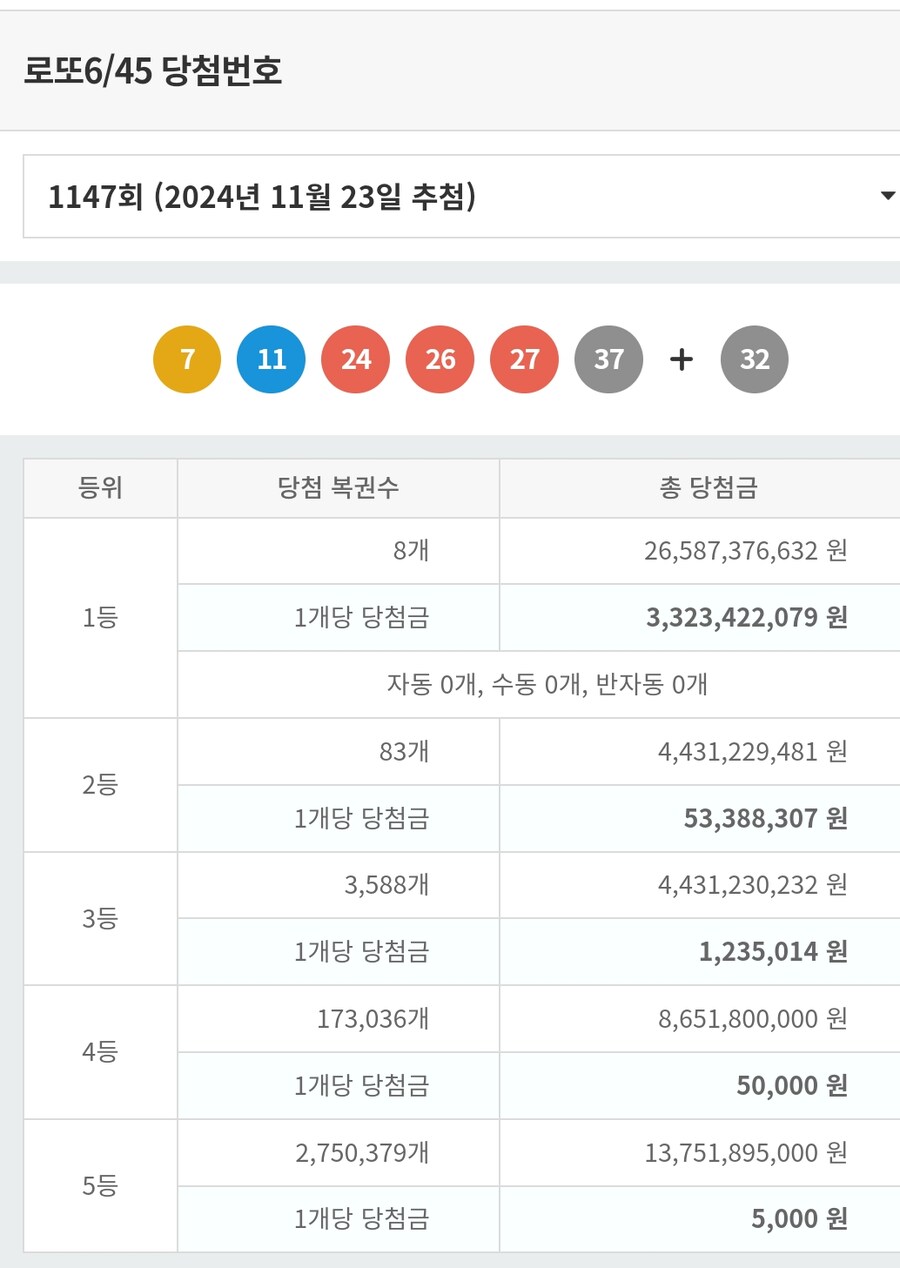
Task: Click the 1등 rank label
Action: pyautogui.click(x=100, y=617)
